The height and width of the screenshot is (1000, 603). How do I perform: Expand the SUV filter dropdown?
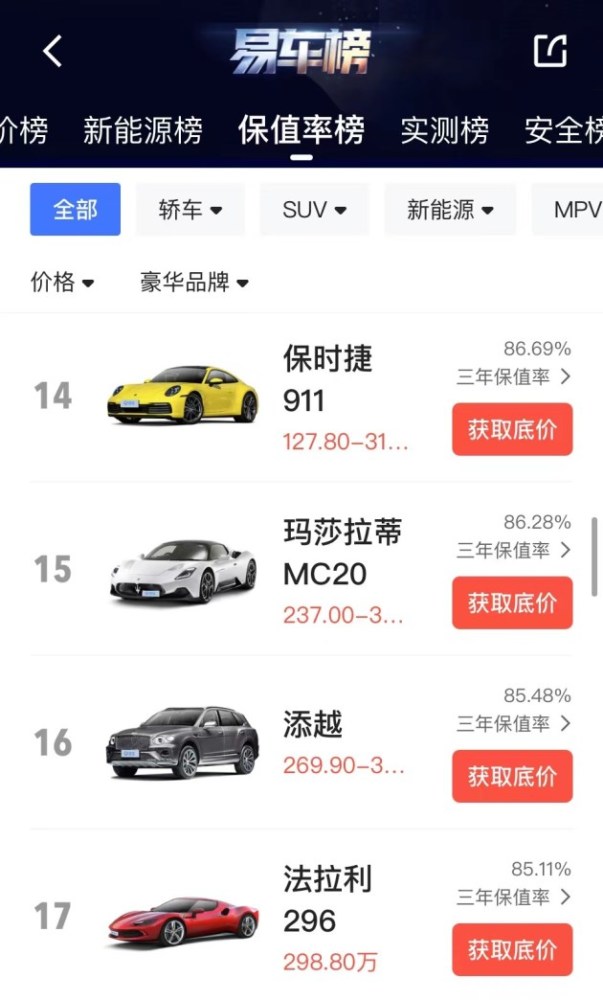pos(314,209)
